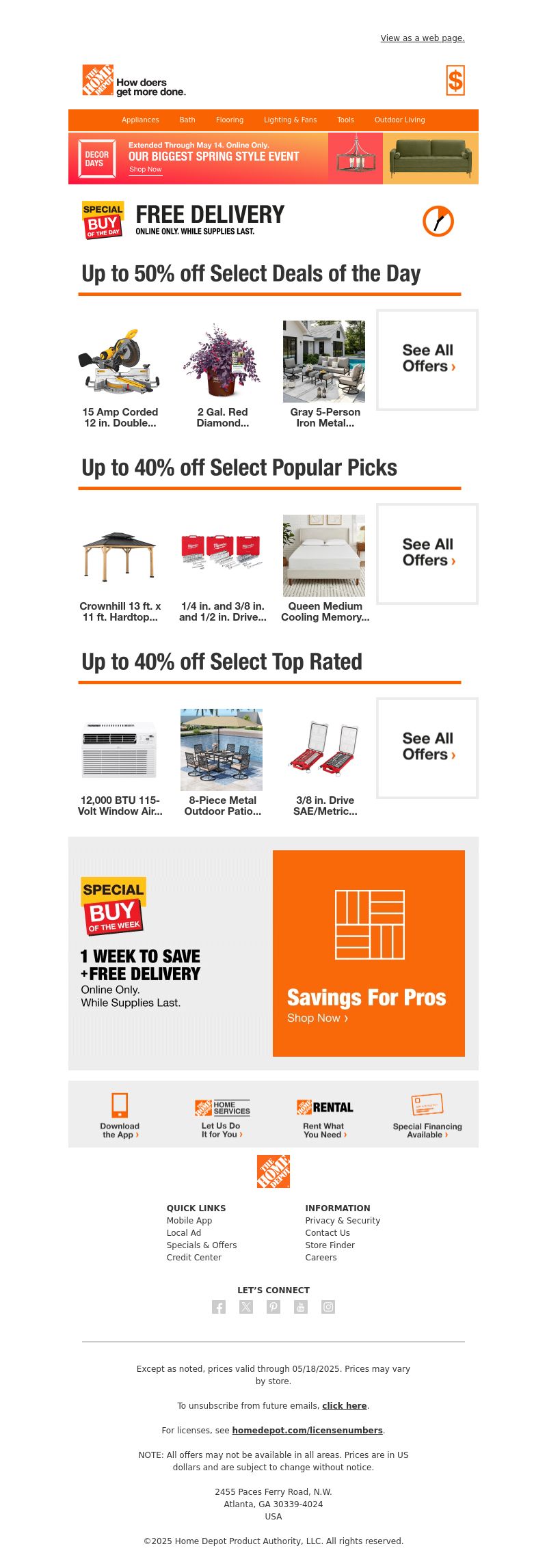Open the Appliances category
Screen dimensions: 547x1568
click(x=140, y=120)
